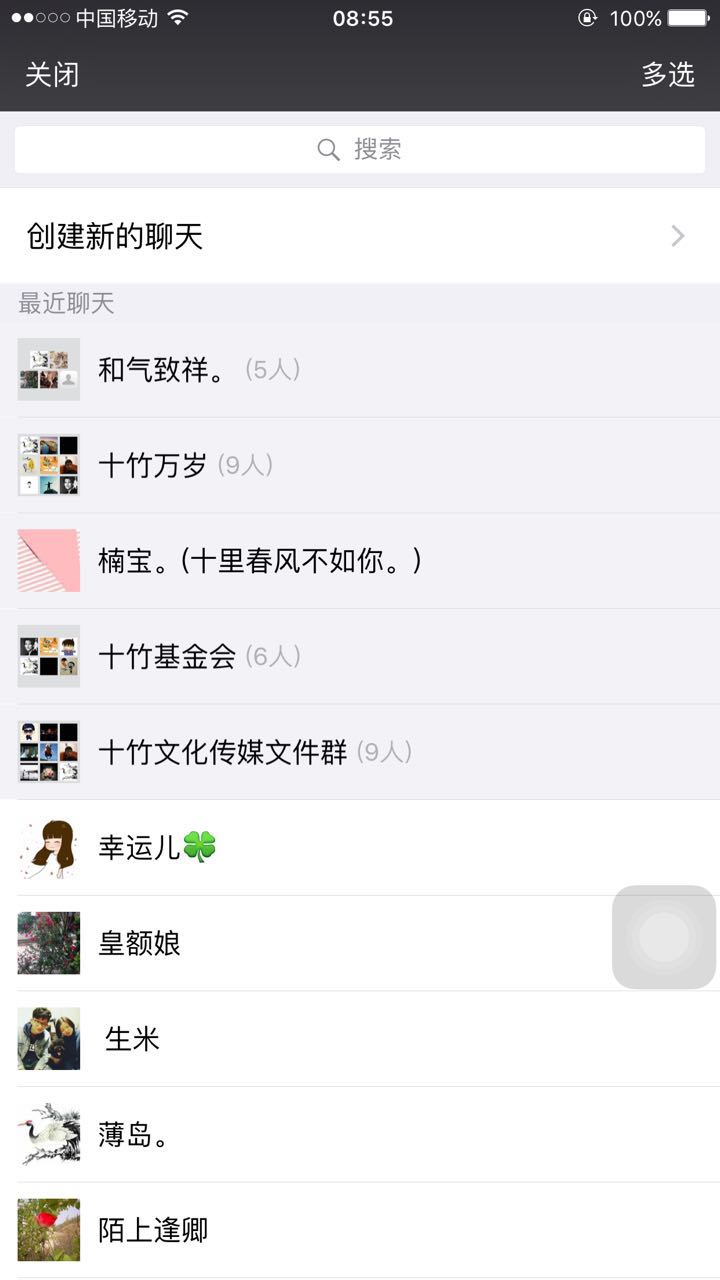720x1280 pixels.
Task: Tap 幸运儿's cartoon girl avatar
Action: (x=48, y=848)
